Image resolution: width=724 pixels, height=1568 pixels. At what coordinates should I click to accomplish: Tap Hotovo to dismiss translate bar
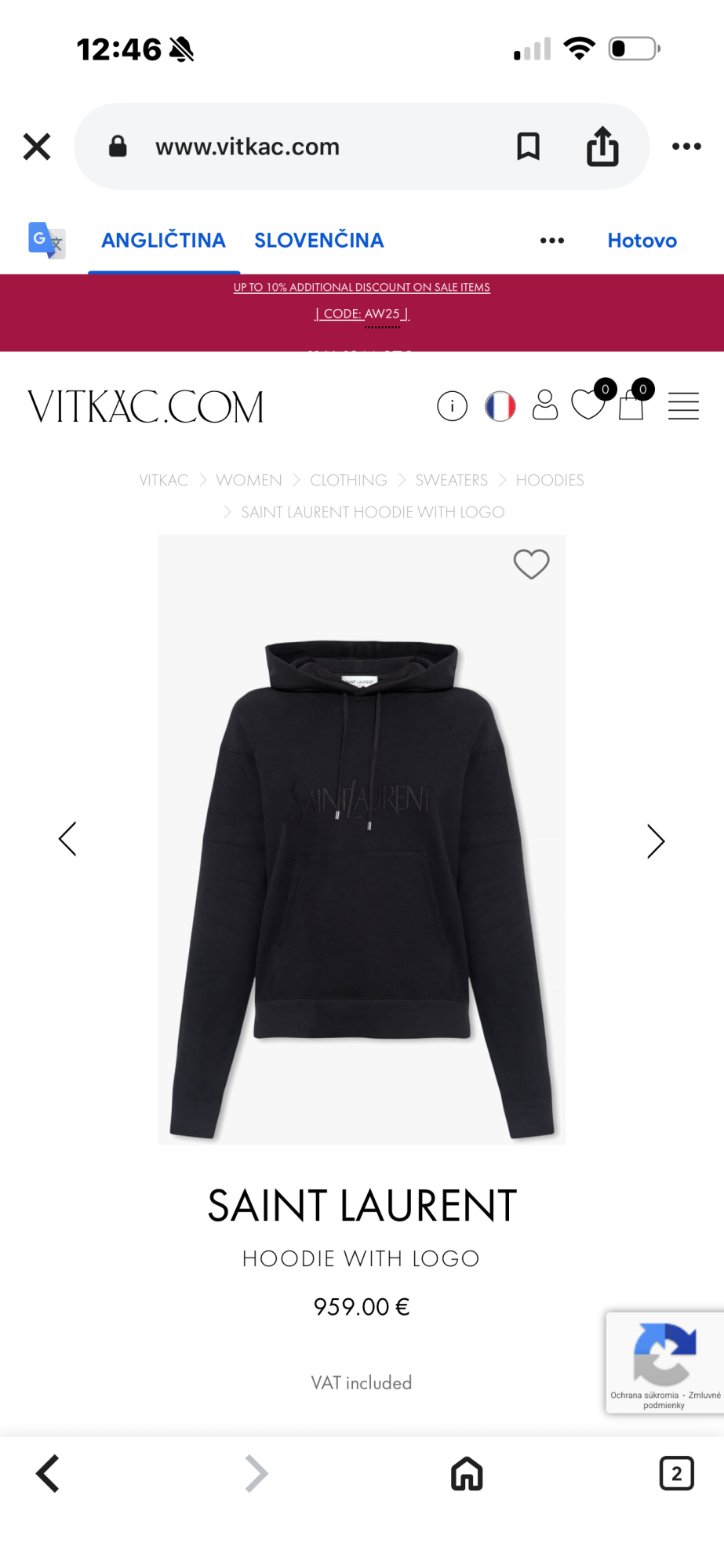(x=642, y=241)
